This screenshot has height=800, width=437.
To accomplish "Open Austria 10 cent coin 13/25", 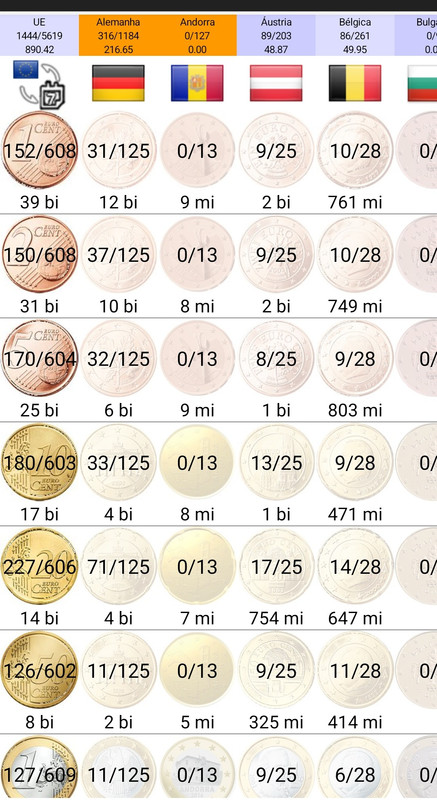I will tap(276, 463).
